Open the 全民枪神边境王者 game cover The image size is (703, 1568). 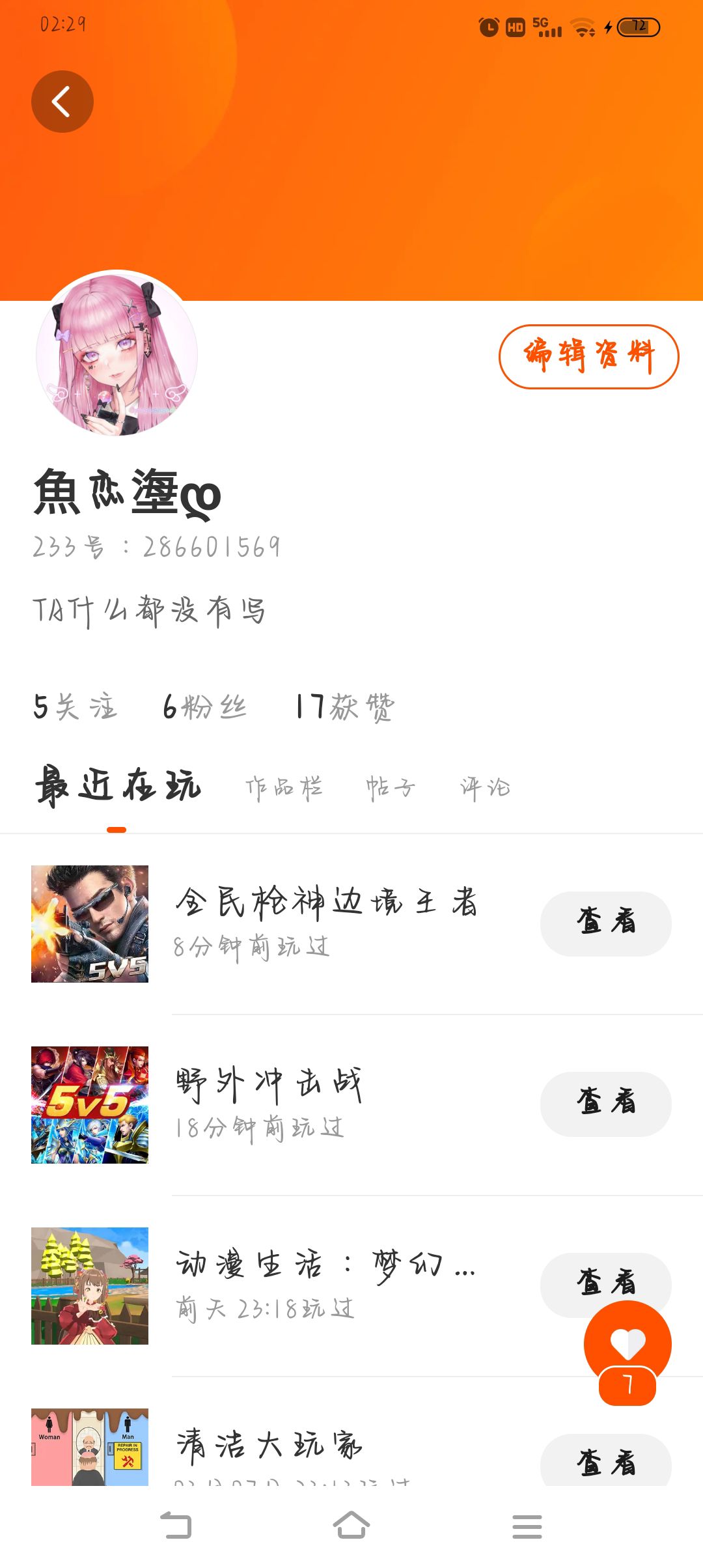(90, 923)
